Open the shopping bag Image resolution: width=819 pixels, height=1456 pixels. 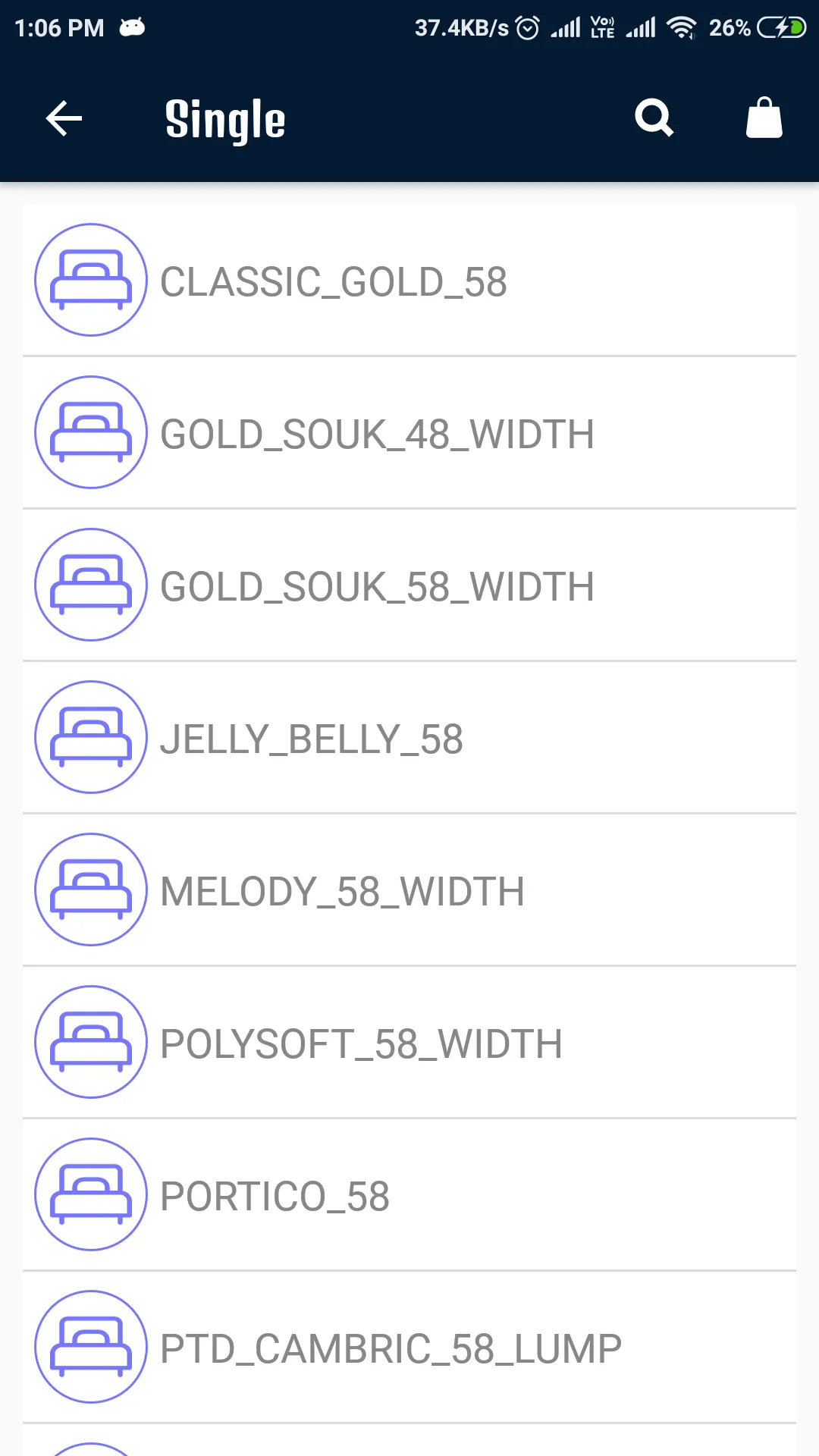(x=764, y=118)
